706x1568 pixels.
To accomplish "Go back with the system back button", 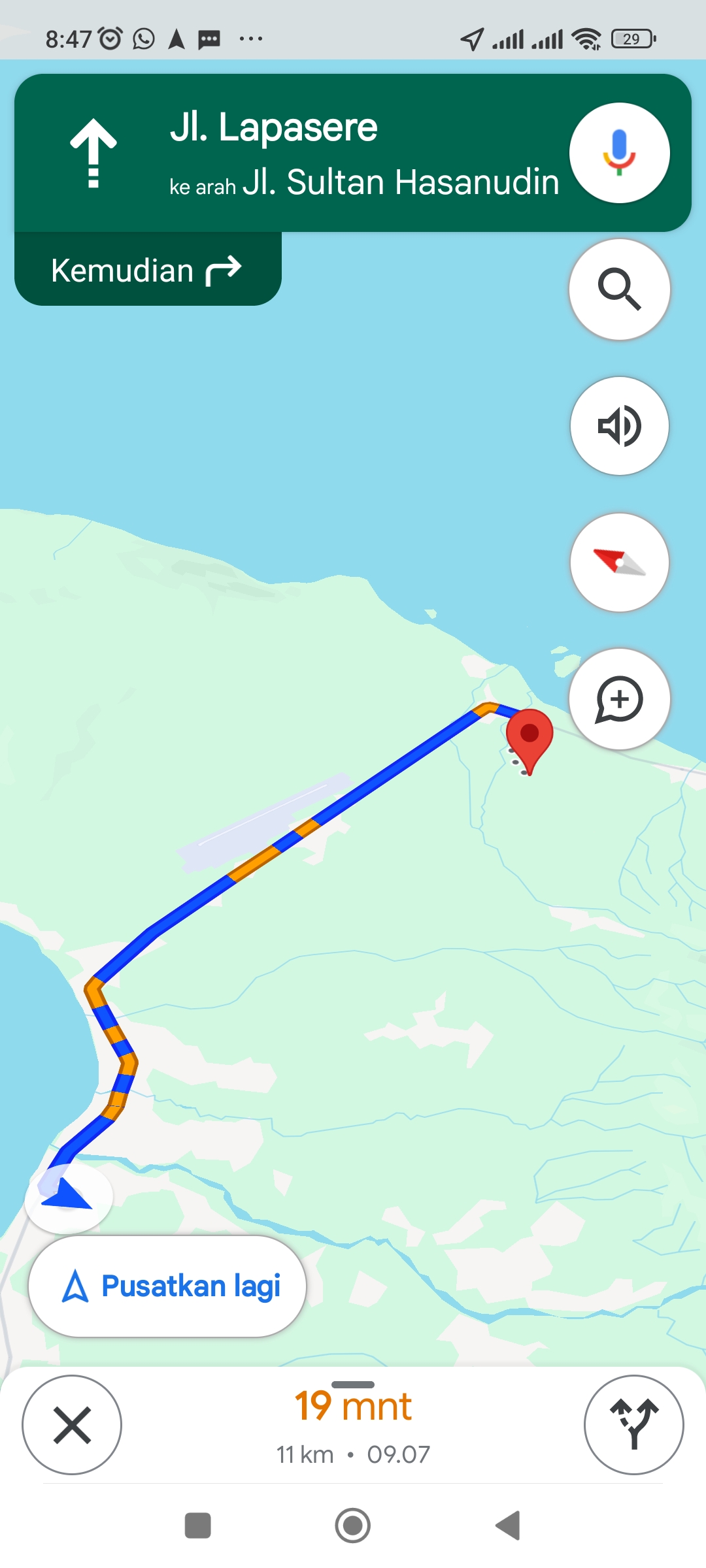I will [x=508, y=1526].
